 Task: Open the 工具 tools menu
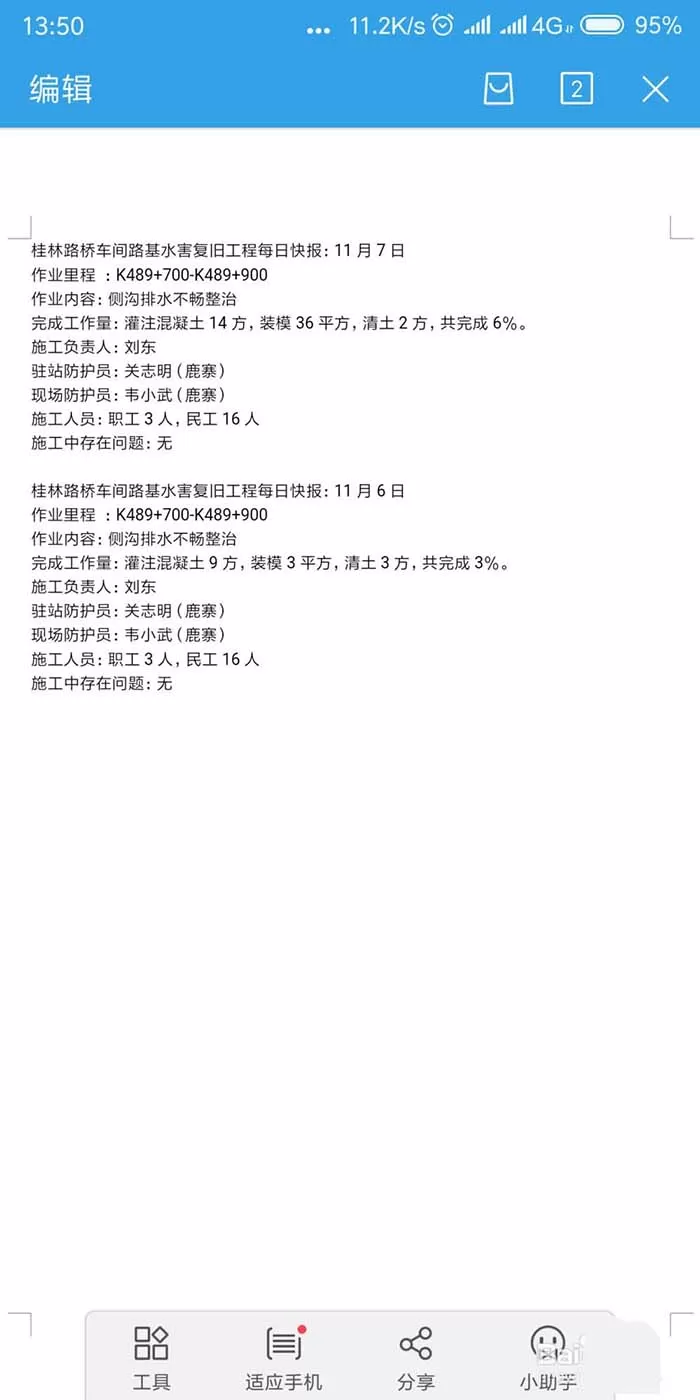pos(151,1358)
